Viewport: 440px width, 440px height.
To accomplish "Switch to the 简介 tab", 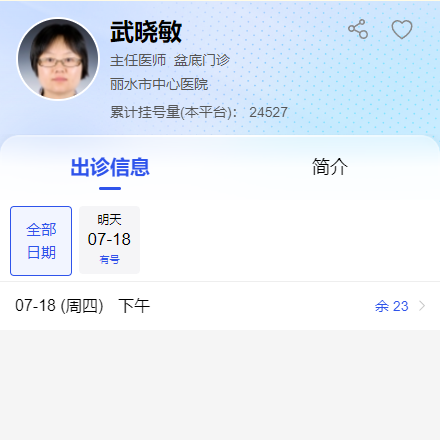I will [330, 167].
